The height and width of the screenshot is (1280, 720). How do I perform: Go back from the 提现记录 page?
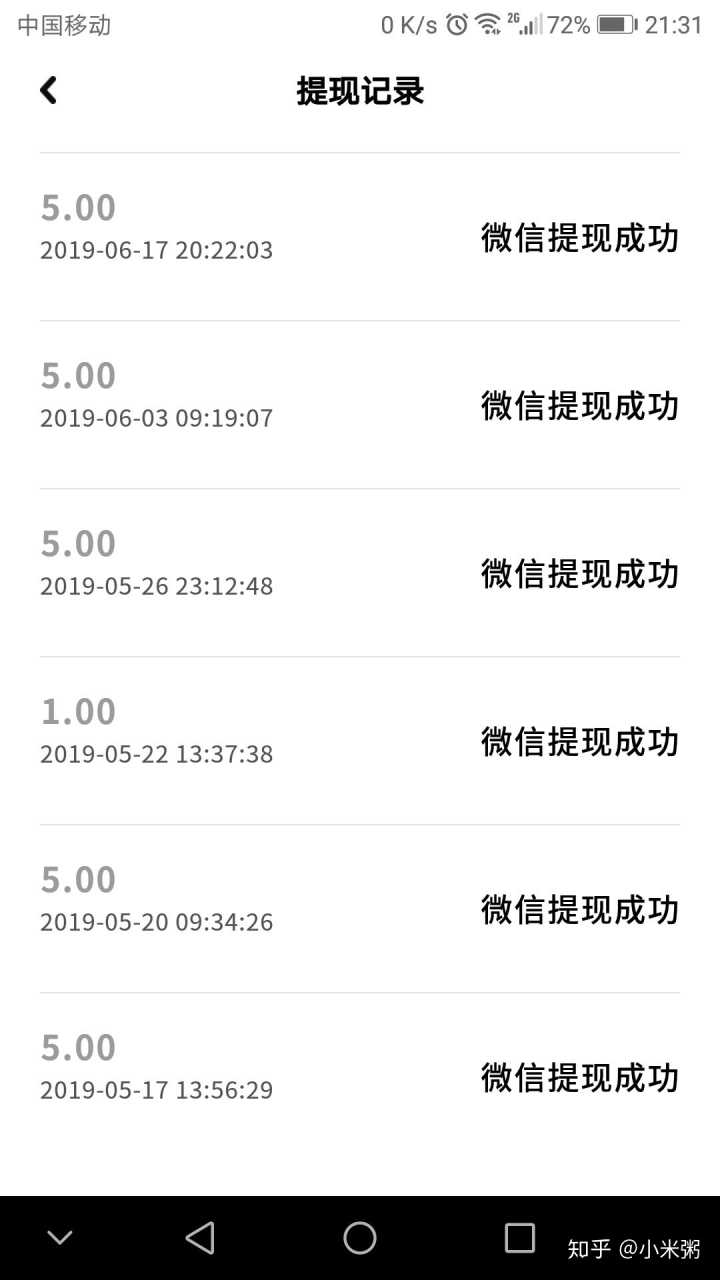(48, 91)
